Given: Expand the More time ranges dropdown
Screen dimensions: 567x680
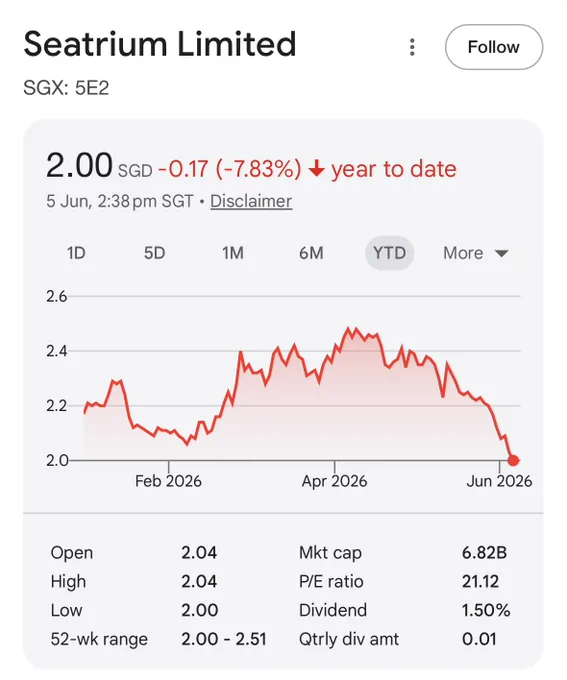Looking at the screenshot, I should 475,253.
